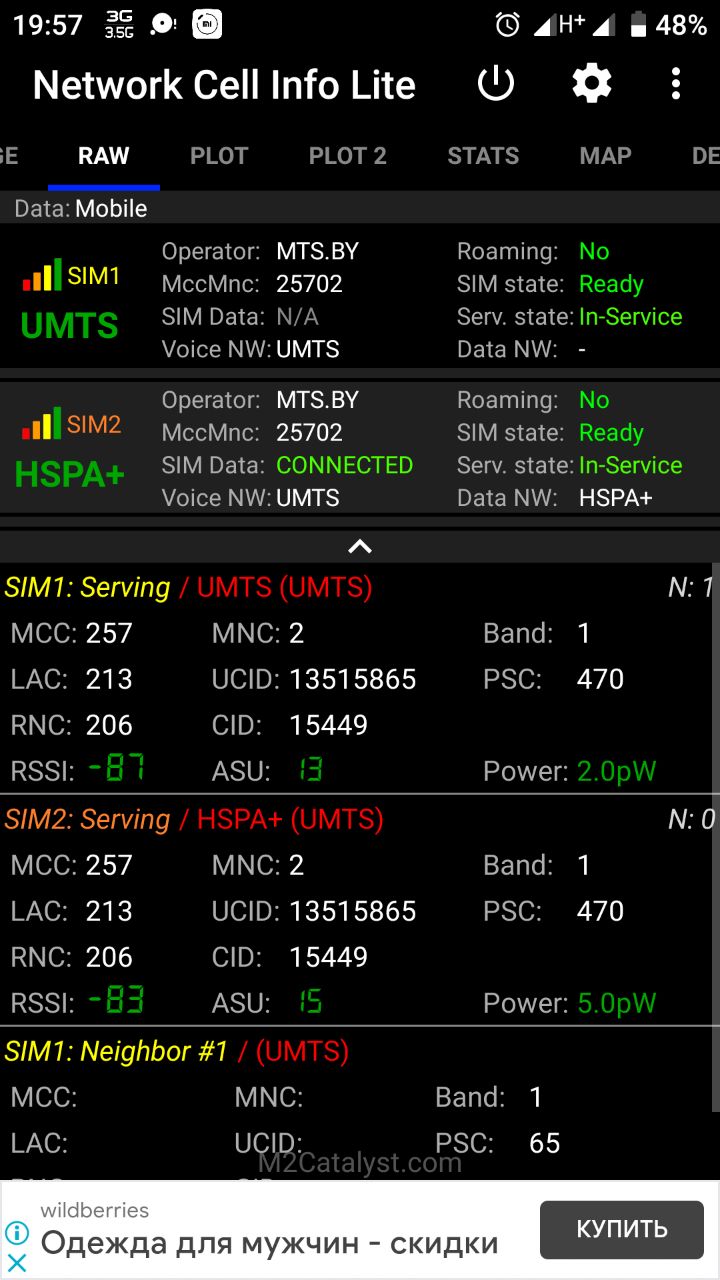Viewport: 720px width, 1280px height.
Task: Open the three-dot overflow menu
Action: 676,84
